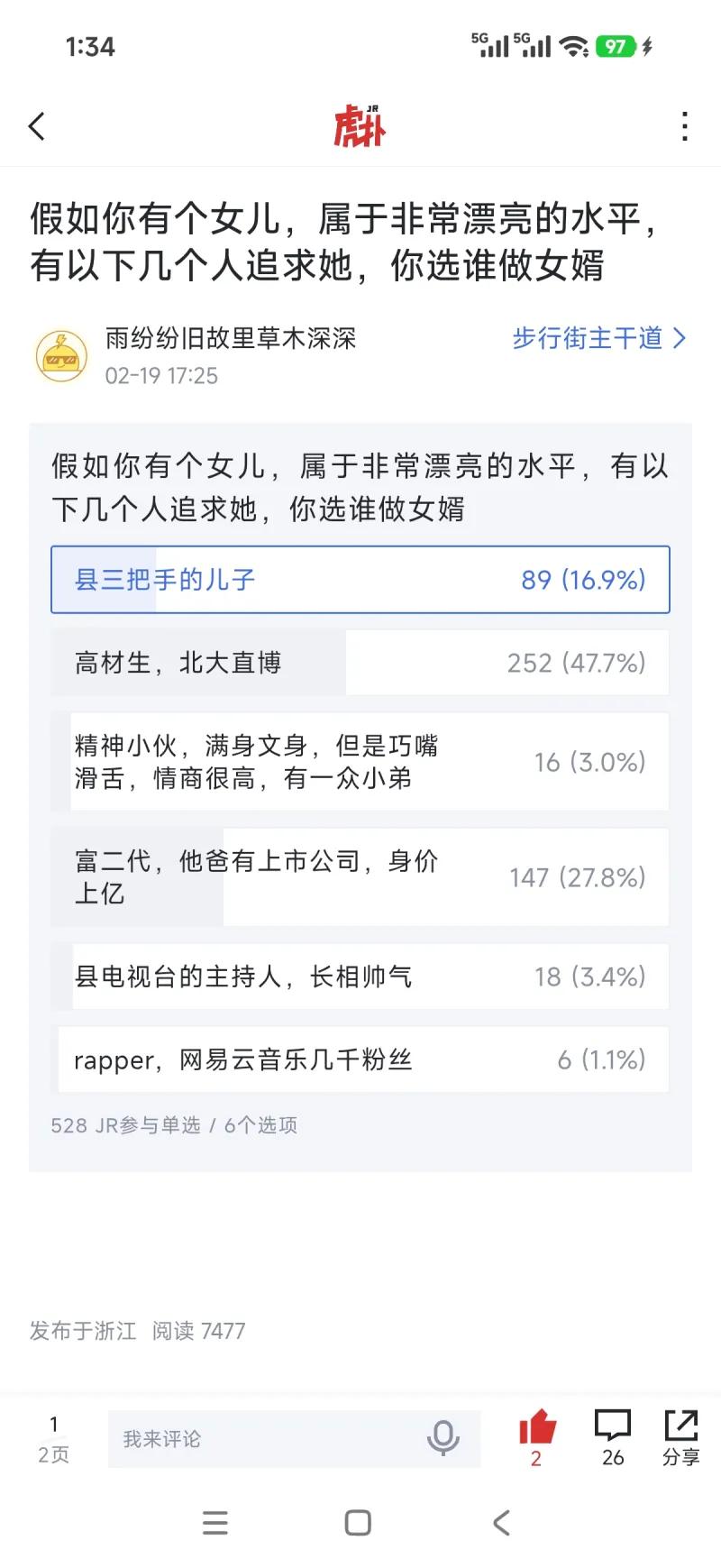The image size is (721, 1568).
Task: Activate voice input with the microphone icon
Action: 443,1439
